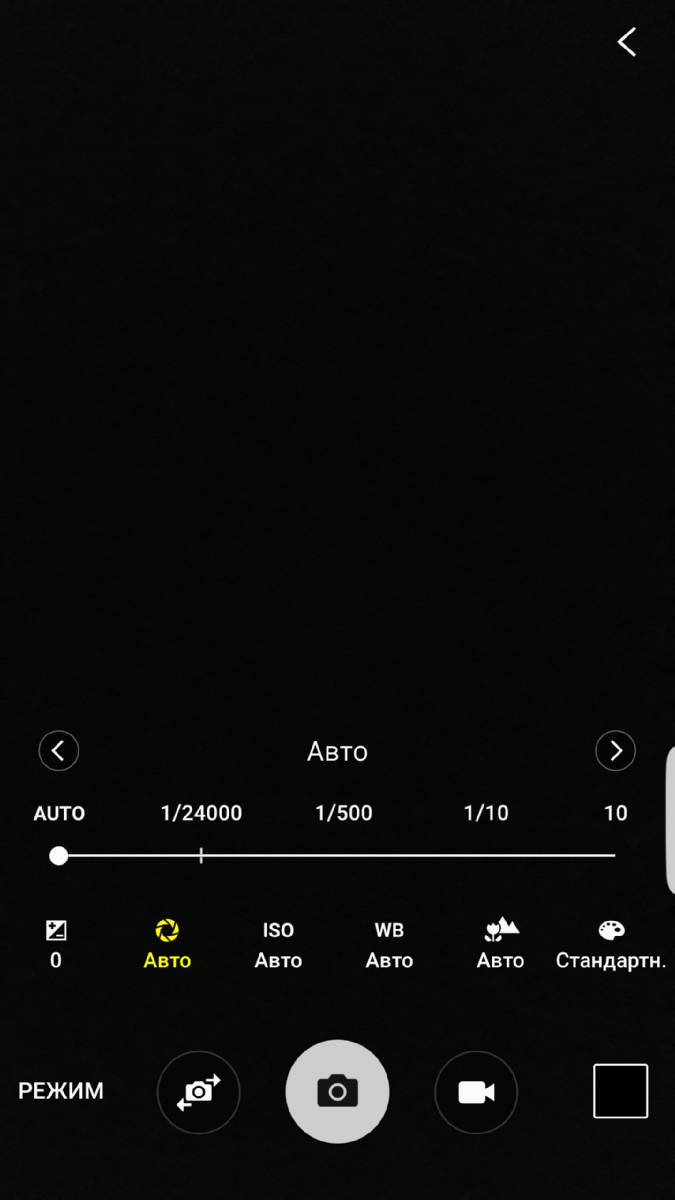Open the WB white balance setting
This screenshot has width=675, height=1200.
(389, 945)
